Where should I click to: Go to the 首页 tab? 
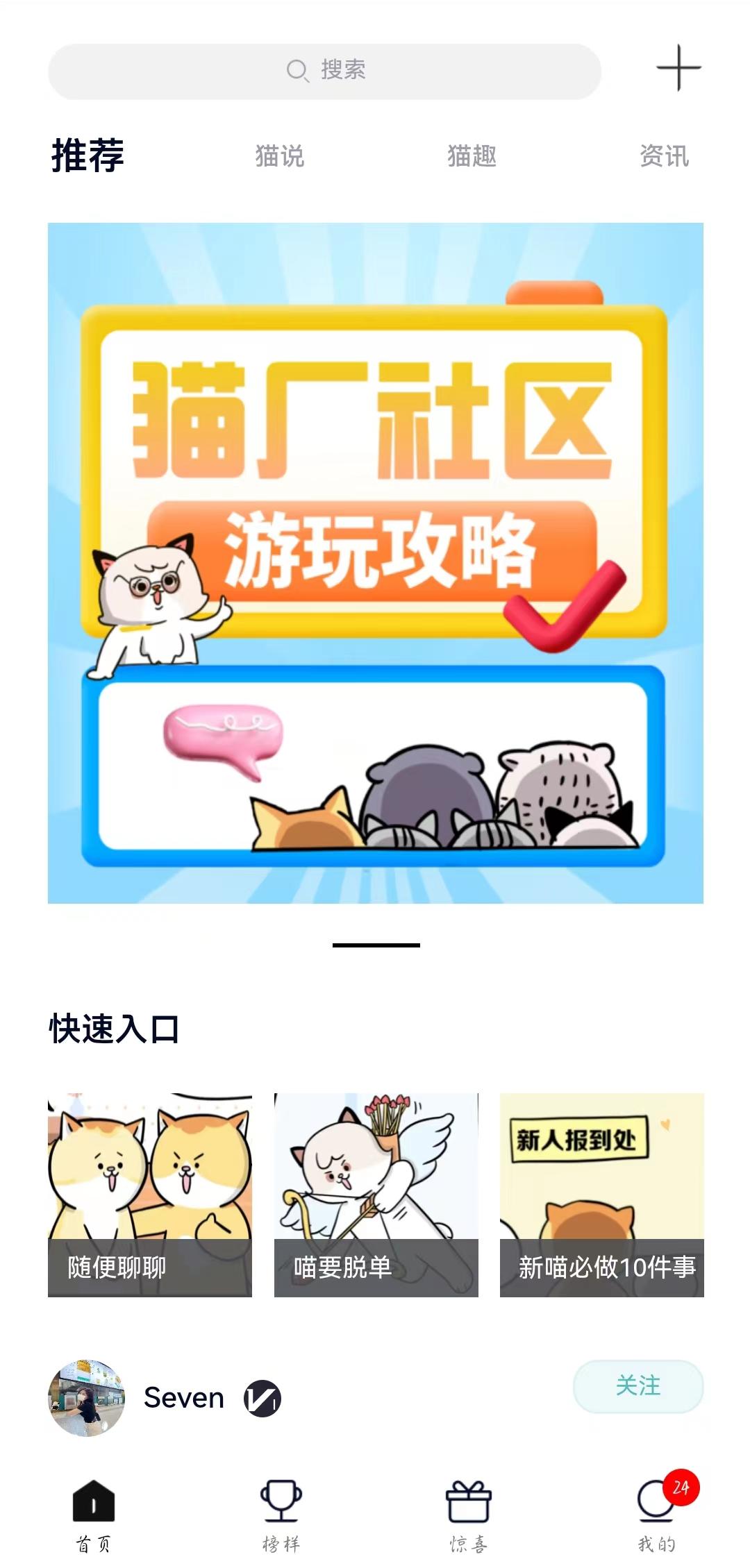coord(94,1514)
